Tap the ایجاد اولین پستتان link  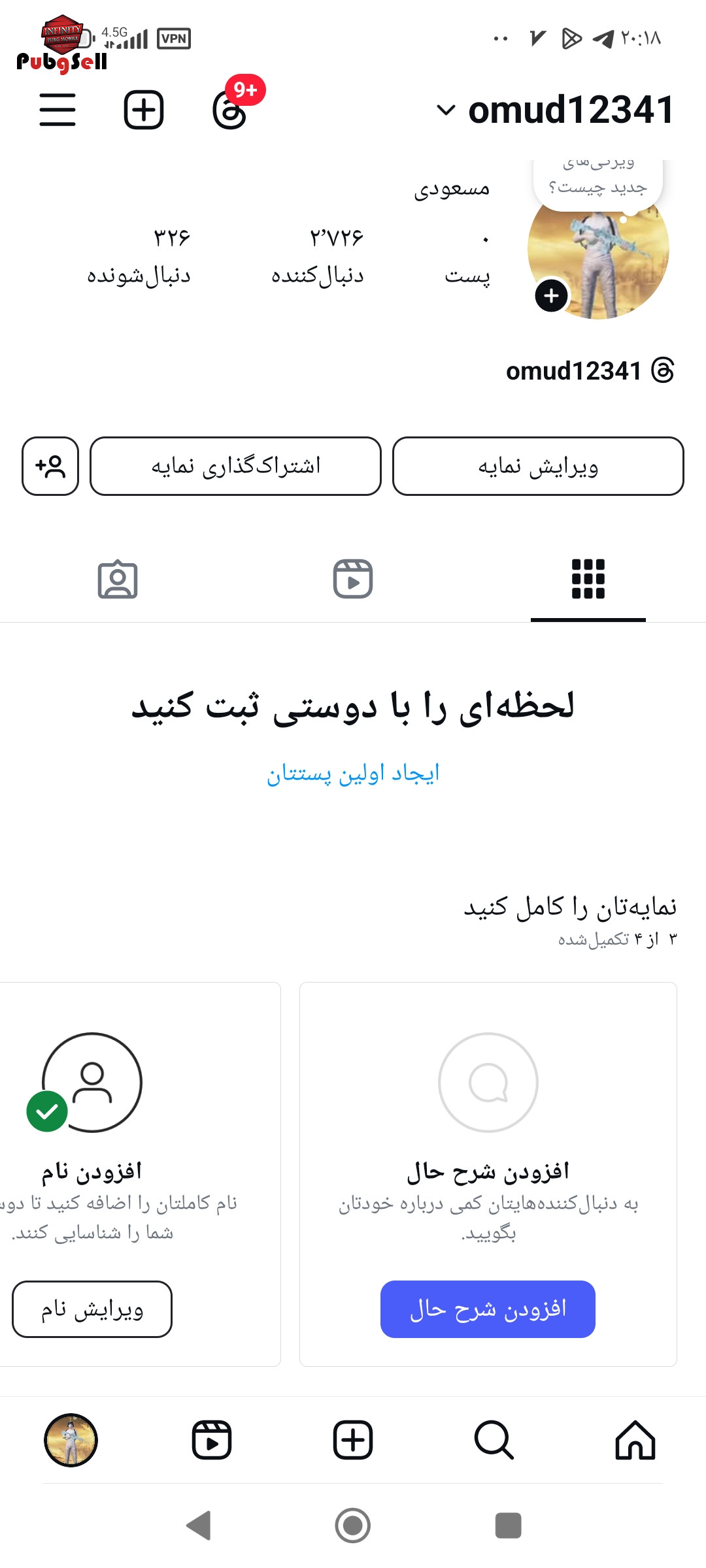coord(353,774)
